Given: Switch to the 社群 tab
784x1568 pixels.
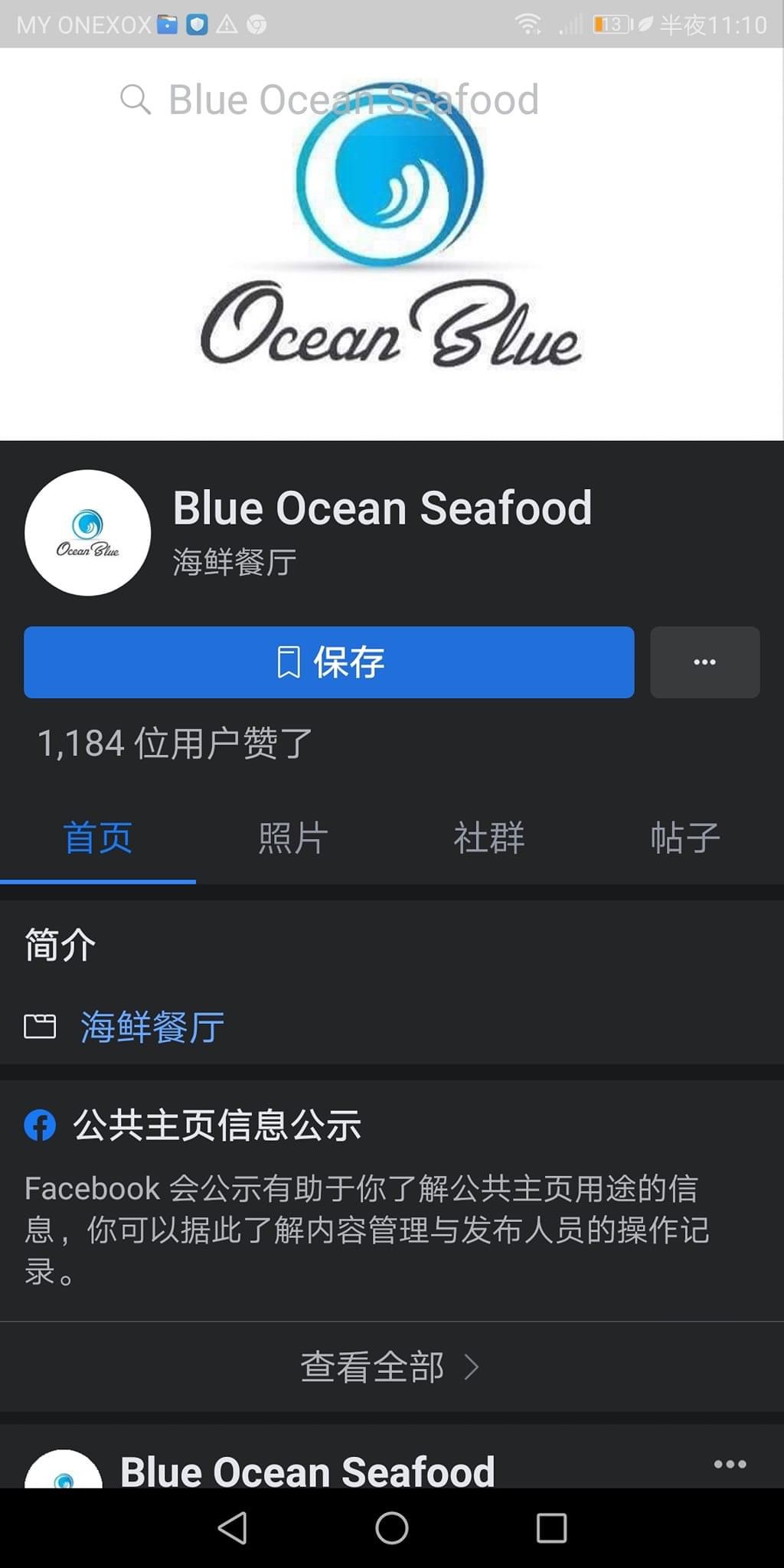Looking at the screenshot, I should [489, 838].
